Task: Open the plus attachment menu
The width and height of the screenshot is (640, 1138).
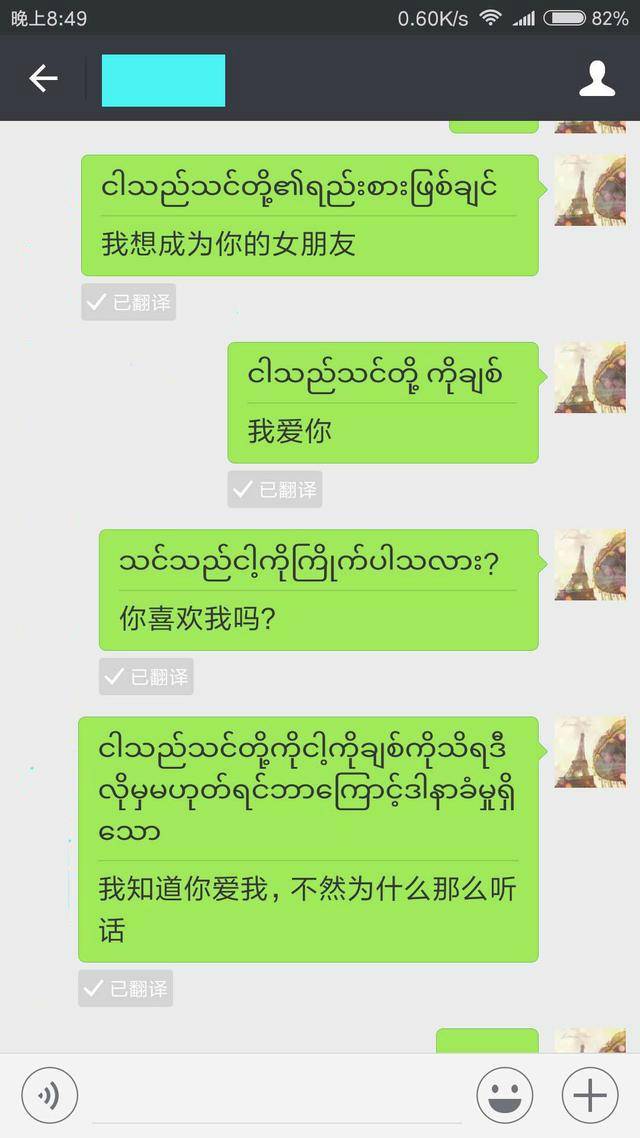Action: coord(590,1095)
